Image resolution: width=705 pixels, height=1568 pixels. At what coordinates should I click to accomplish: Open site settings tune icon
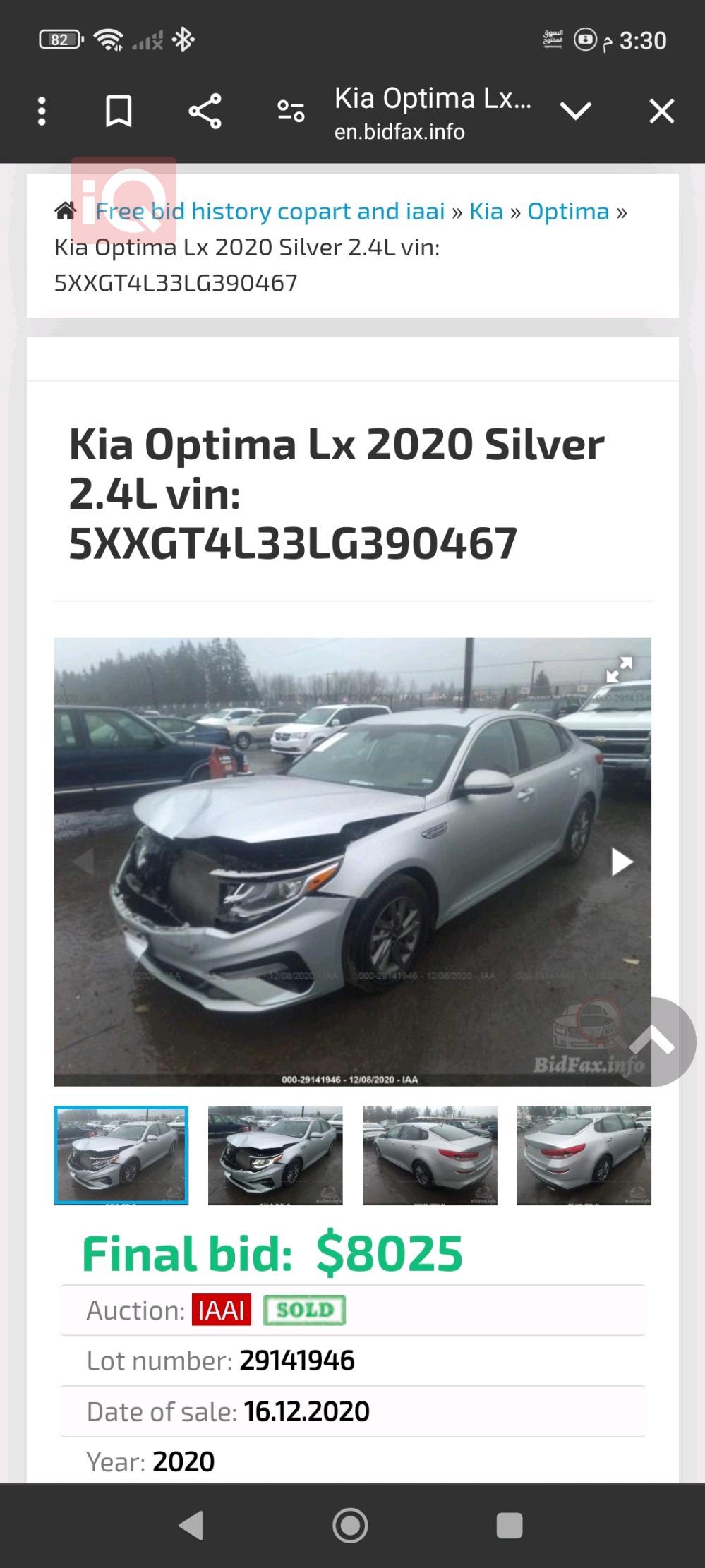291,111
